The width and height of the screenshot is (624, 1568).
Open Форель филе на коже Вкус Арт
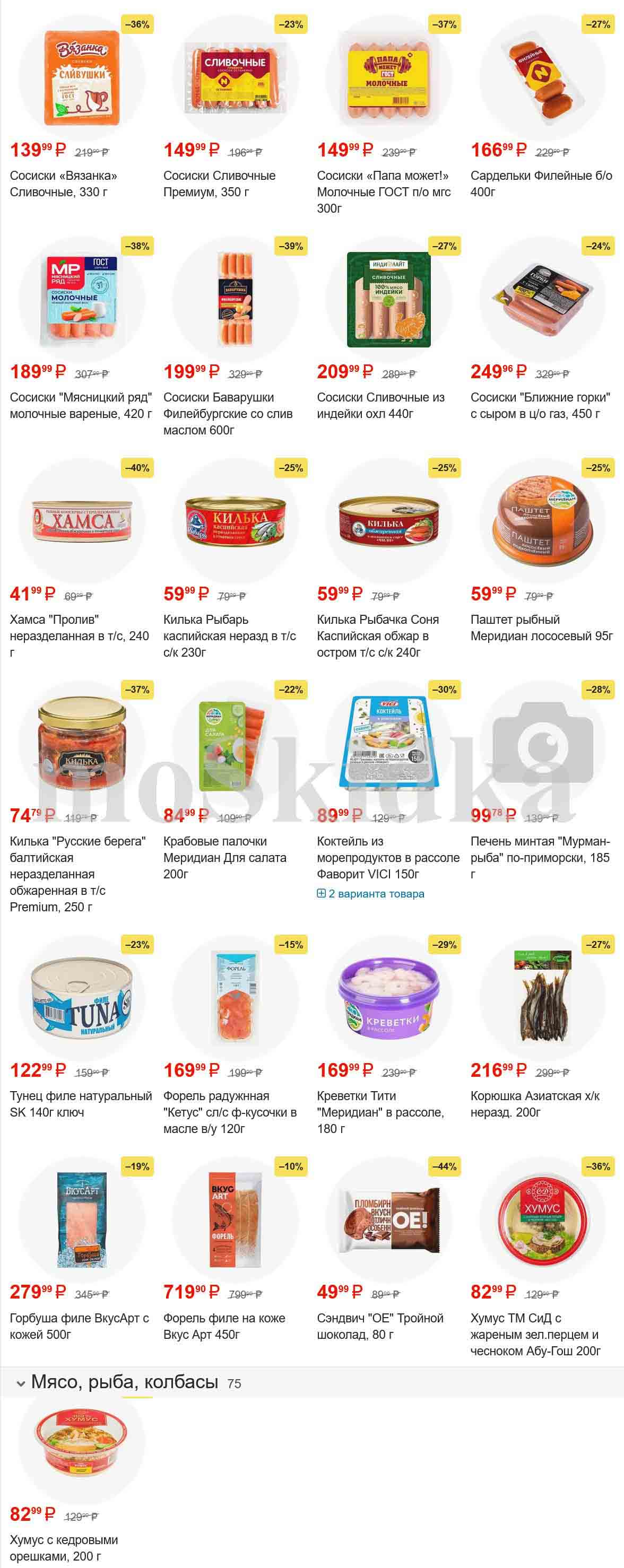point(224,1325)
